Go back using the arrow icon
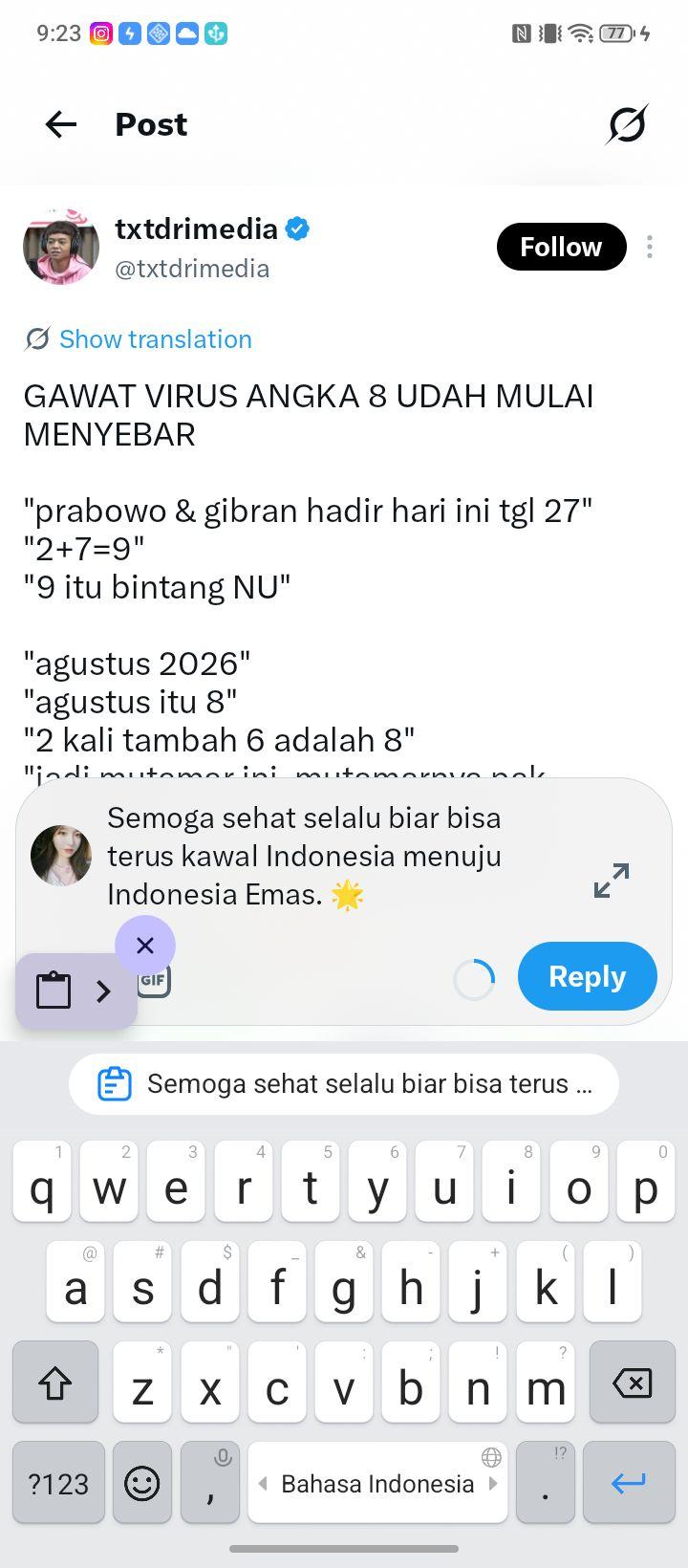 (x=60, y=124)
